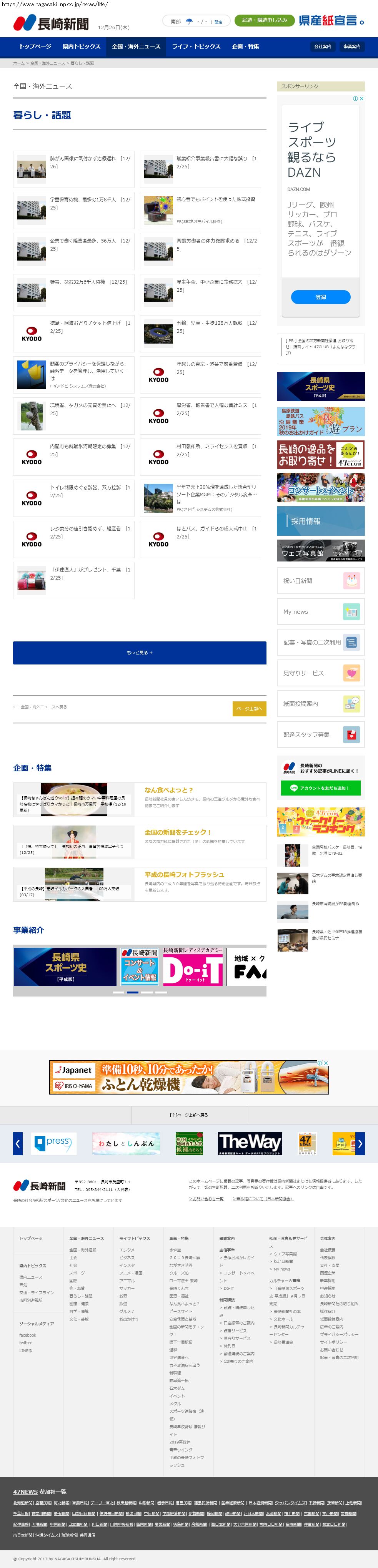378x1568 pixels.
Task: Load more articles with もっと見る
Action: click(139, 653)
